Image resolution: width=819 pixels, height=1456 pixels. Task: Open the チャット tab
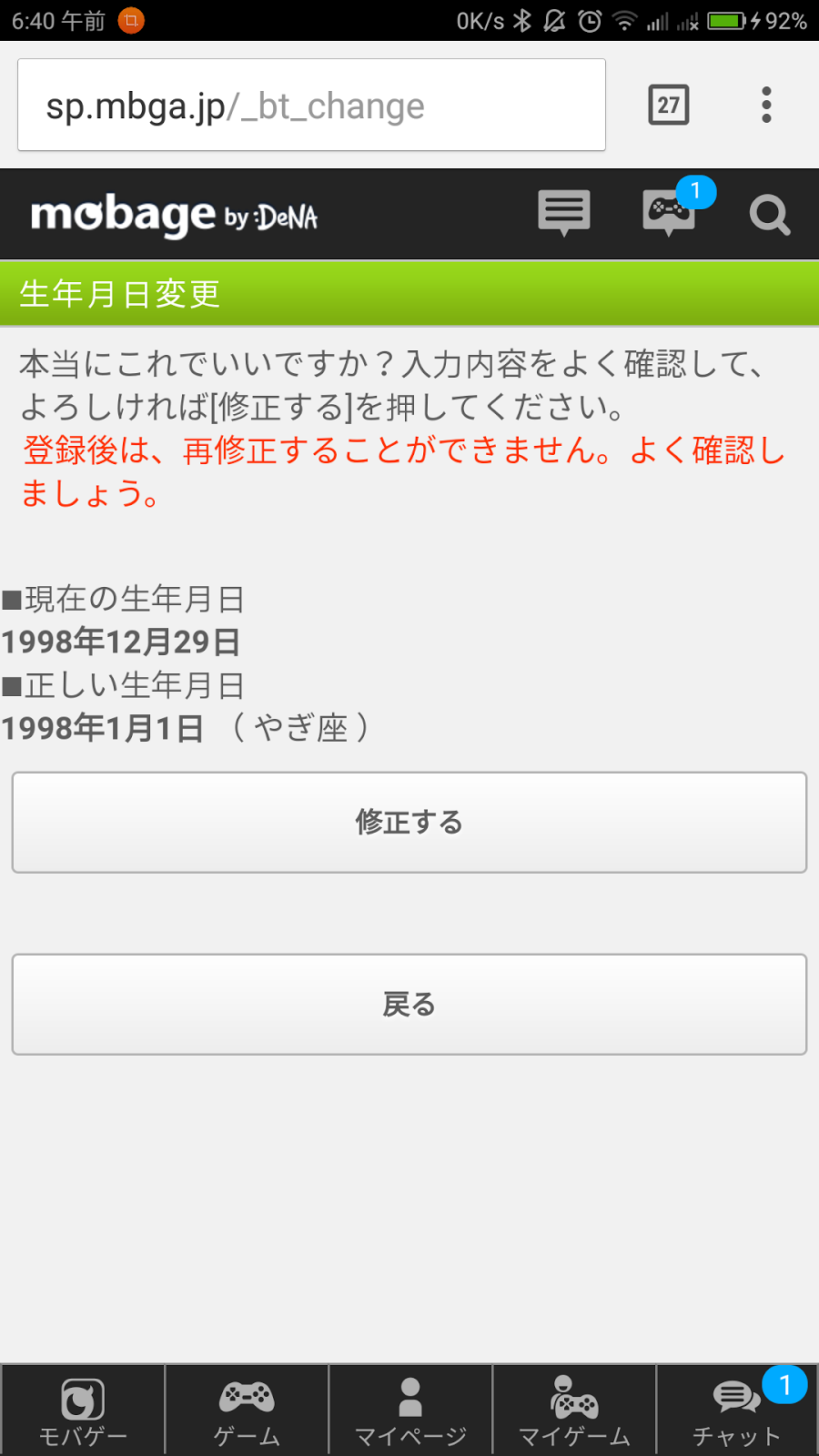coord(737,1410)
